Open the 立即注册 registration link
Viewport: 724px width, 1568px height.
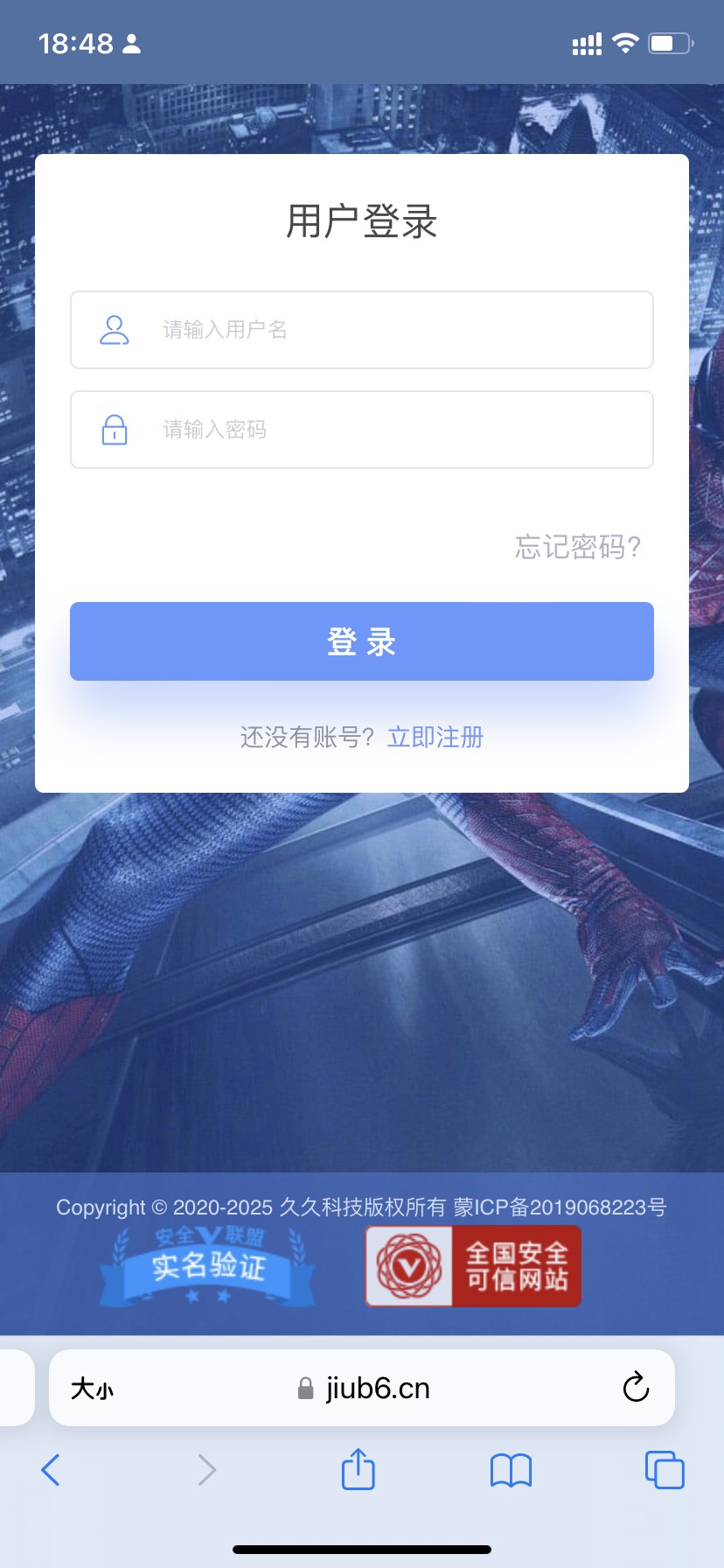coord(435,738)
